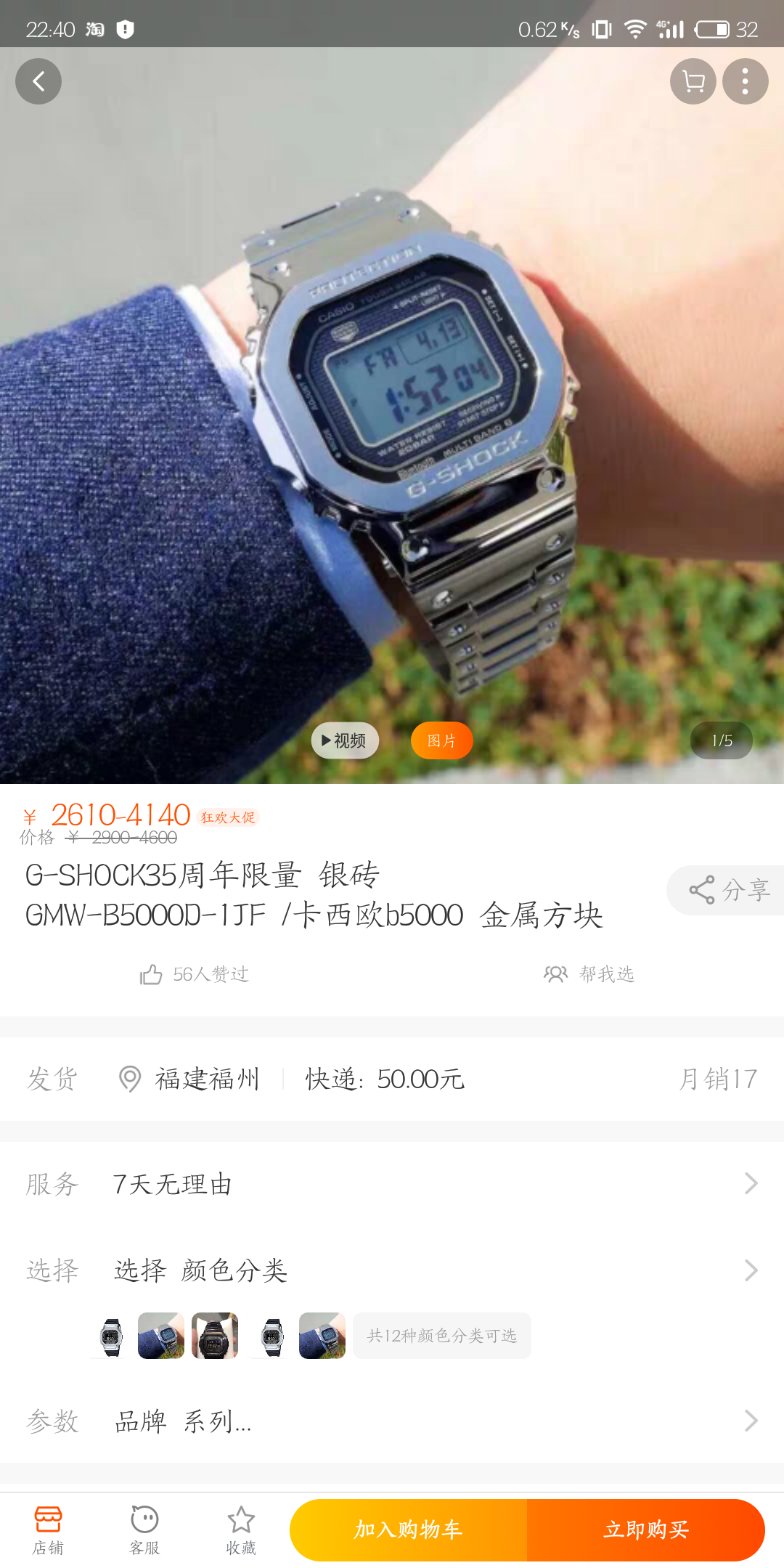Expand the 参数 brand parameters section
The width and height of the screenshot is (784, 1568).
pos(392,1421)
